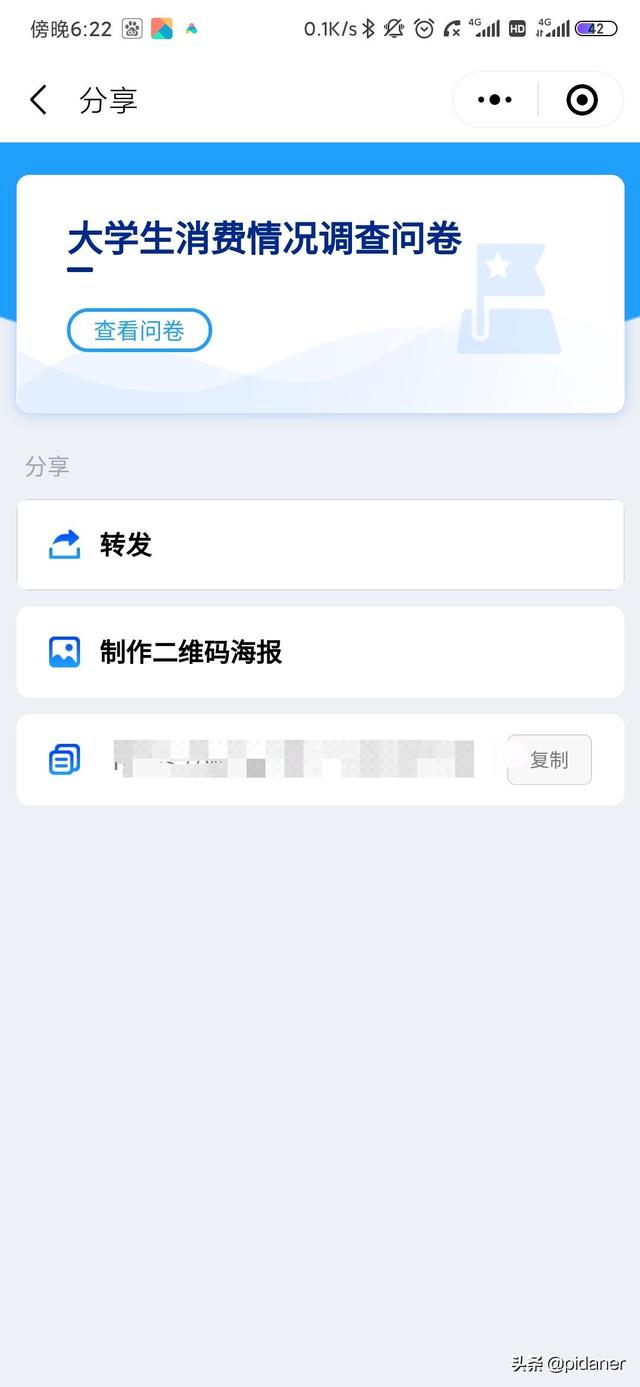Close the mini program with the circle button

[581, 100]
